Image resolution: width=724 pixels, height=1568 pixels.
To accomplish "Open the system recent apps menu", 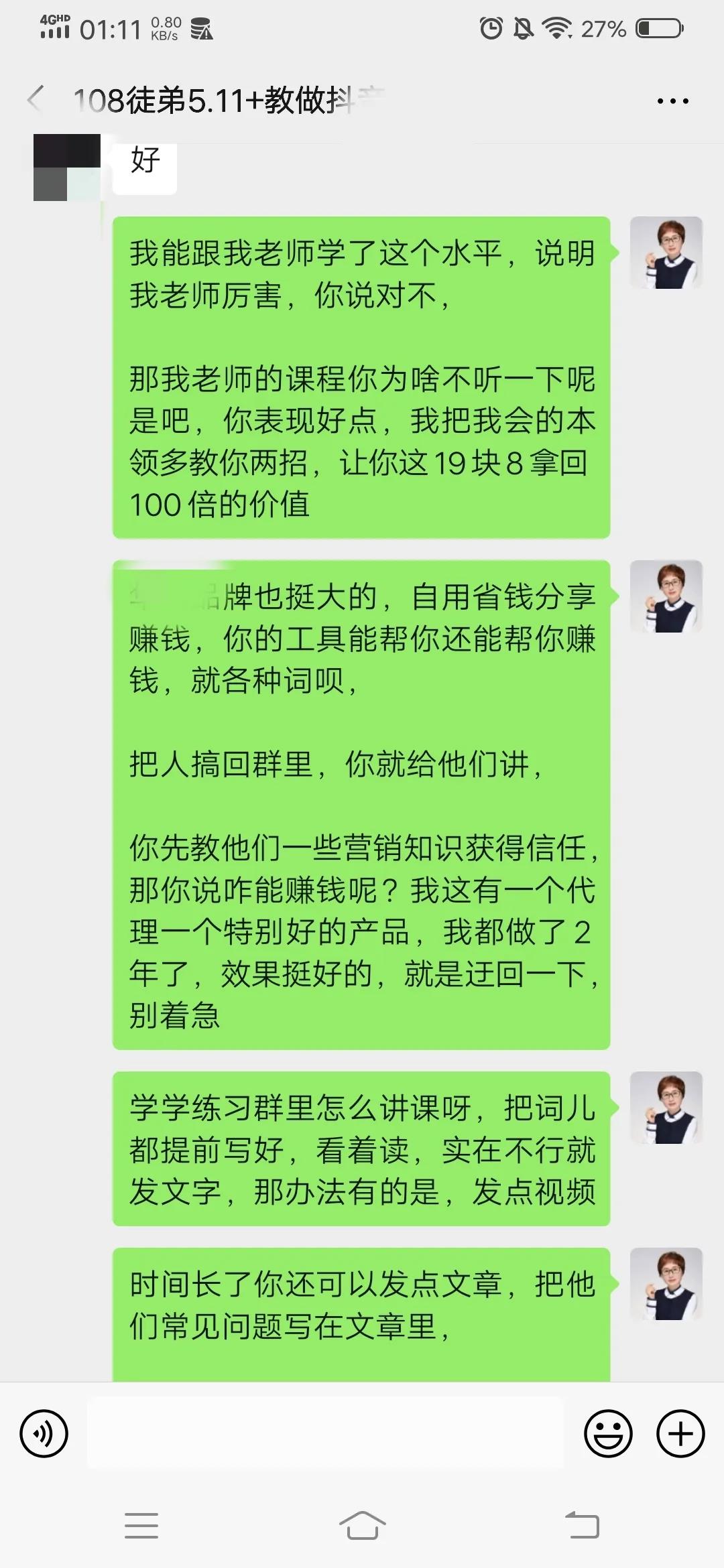I will (x=141, y=1526).
